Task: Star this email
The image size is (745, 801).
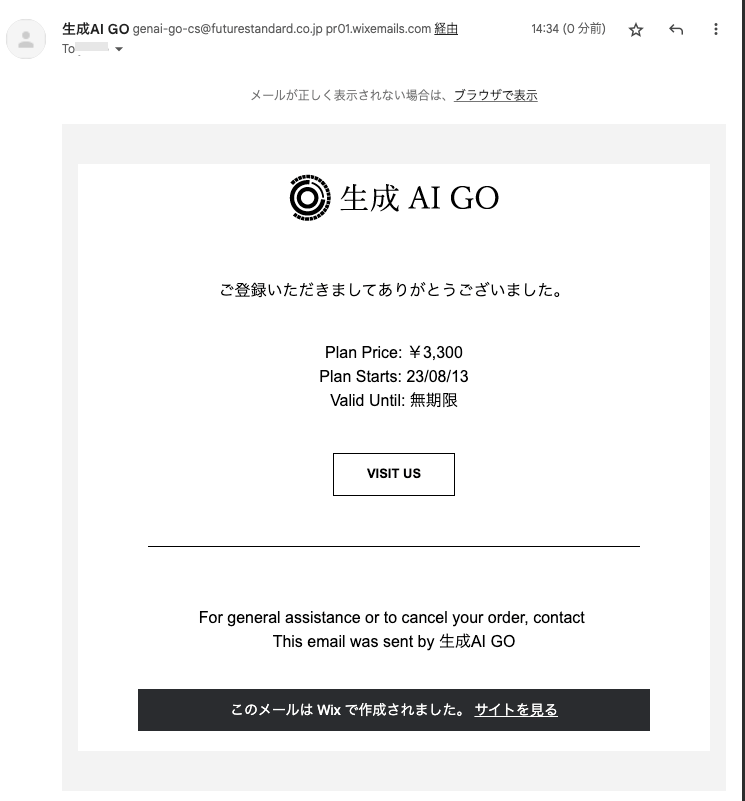Action: click(x=636, y=30)
